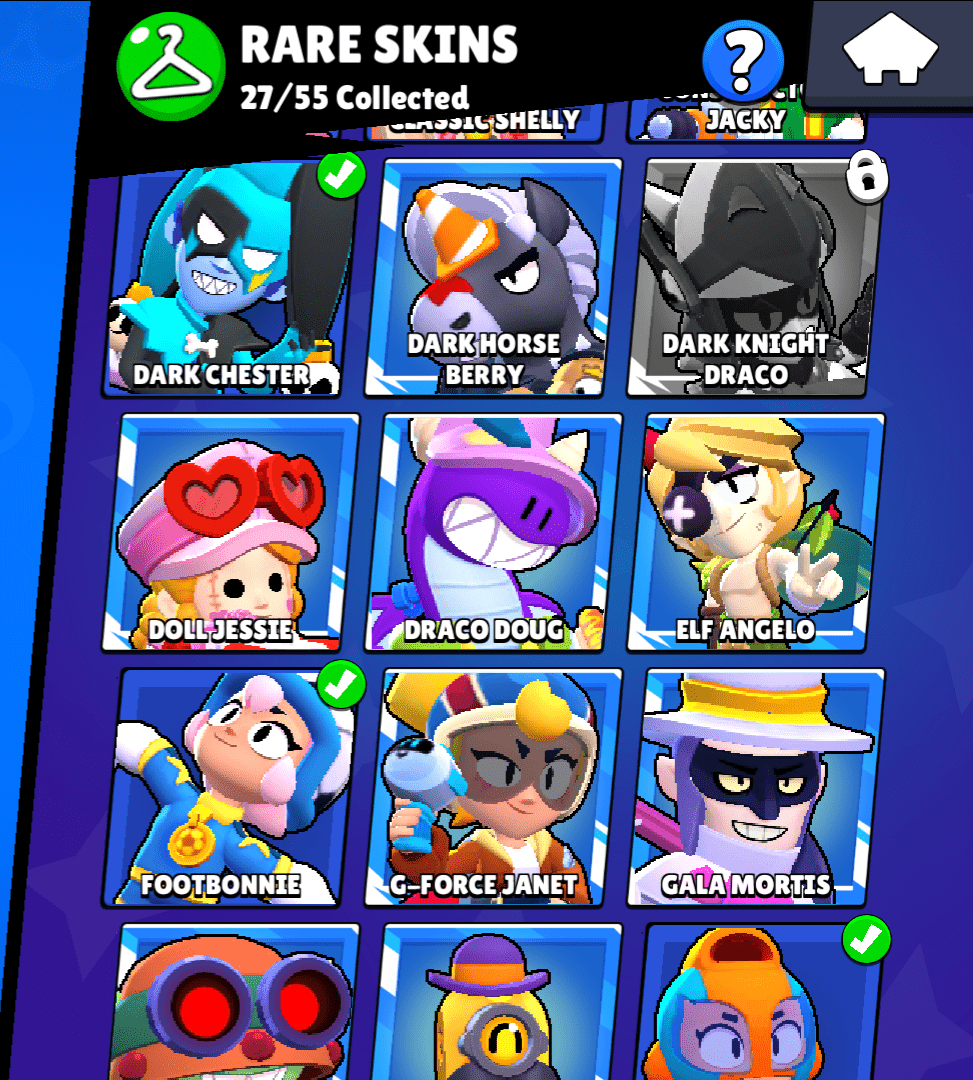Return to the home screen
The height and width of the screenshot is (1080, 973).
(890, 50)
